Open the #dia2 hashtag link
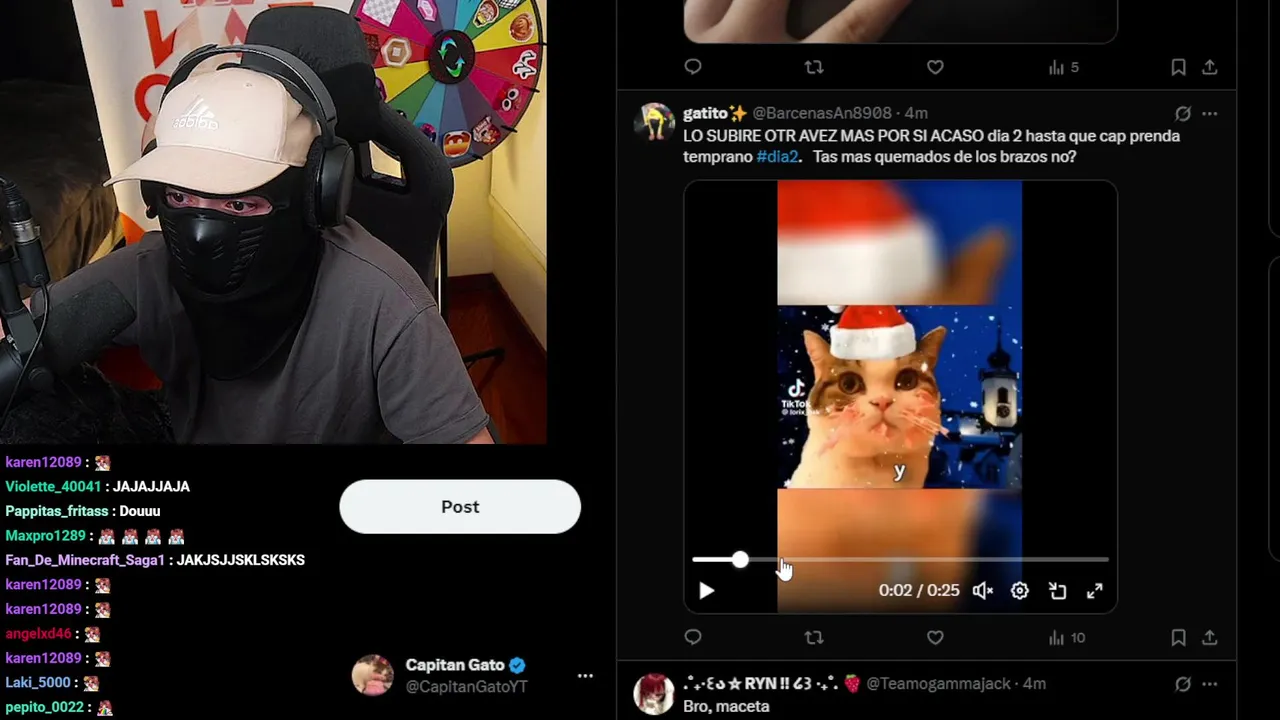This screenshot has height=720, width=1280. coord(777,157)
